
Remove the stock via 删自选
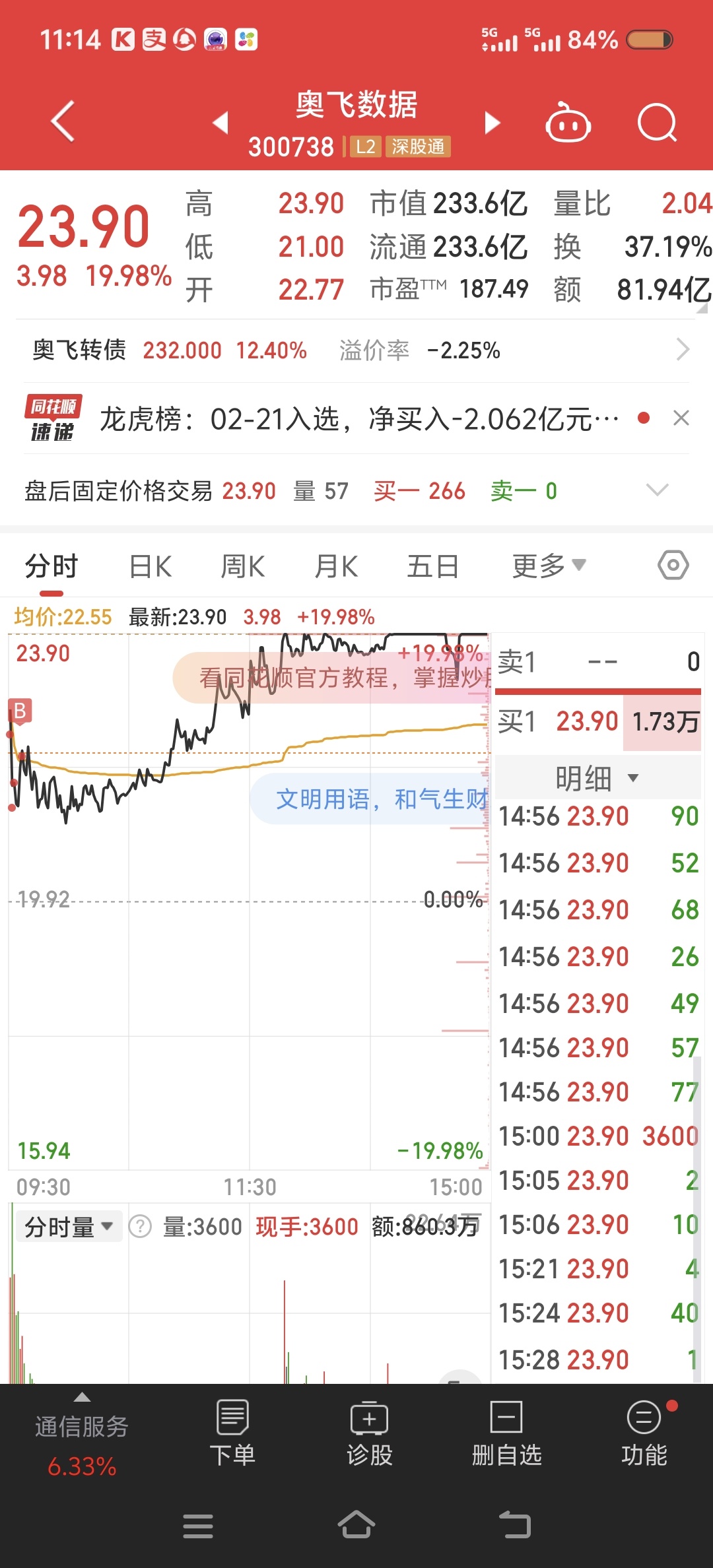point(507,1433)
